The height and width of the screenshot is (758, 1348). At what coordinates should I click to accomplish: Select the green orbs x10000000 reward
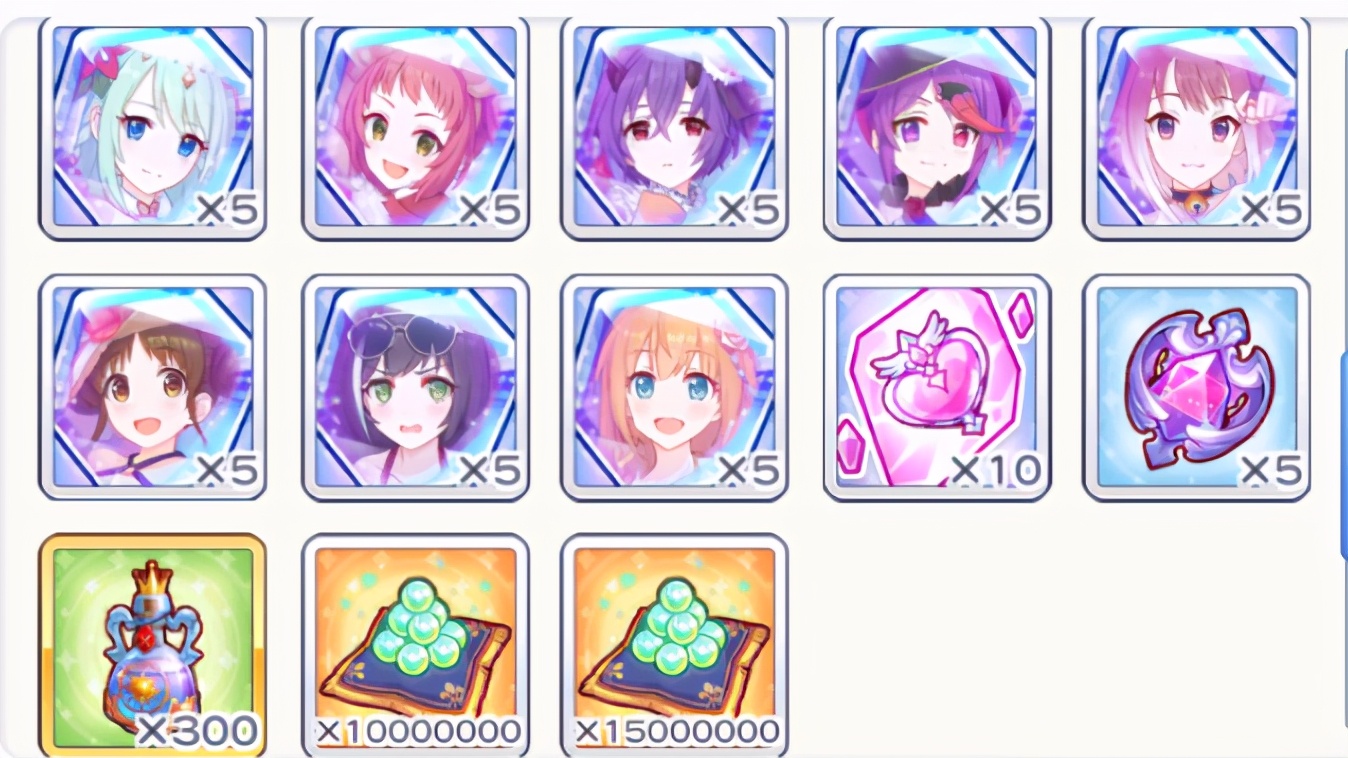pyautogui.click(x=415, y=645)
